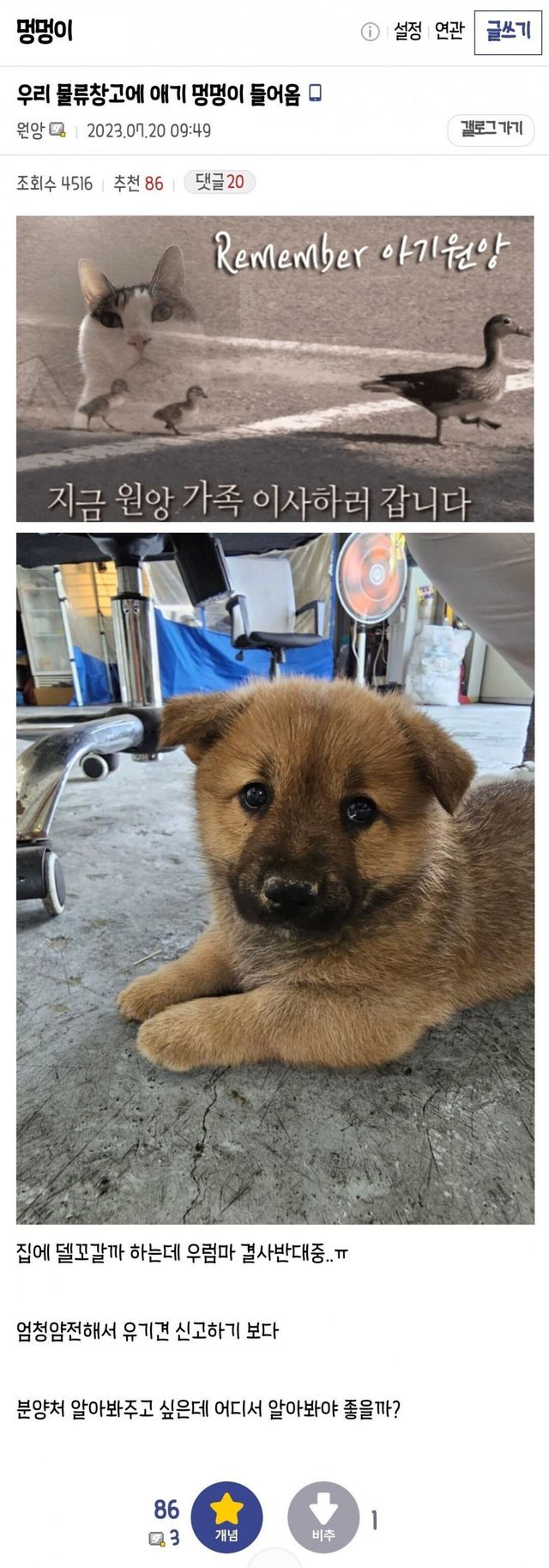The image size is (549, 1568).
Task: Downvote the post with 비추 button
Action: point(323,1517)
